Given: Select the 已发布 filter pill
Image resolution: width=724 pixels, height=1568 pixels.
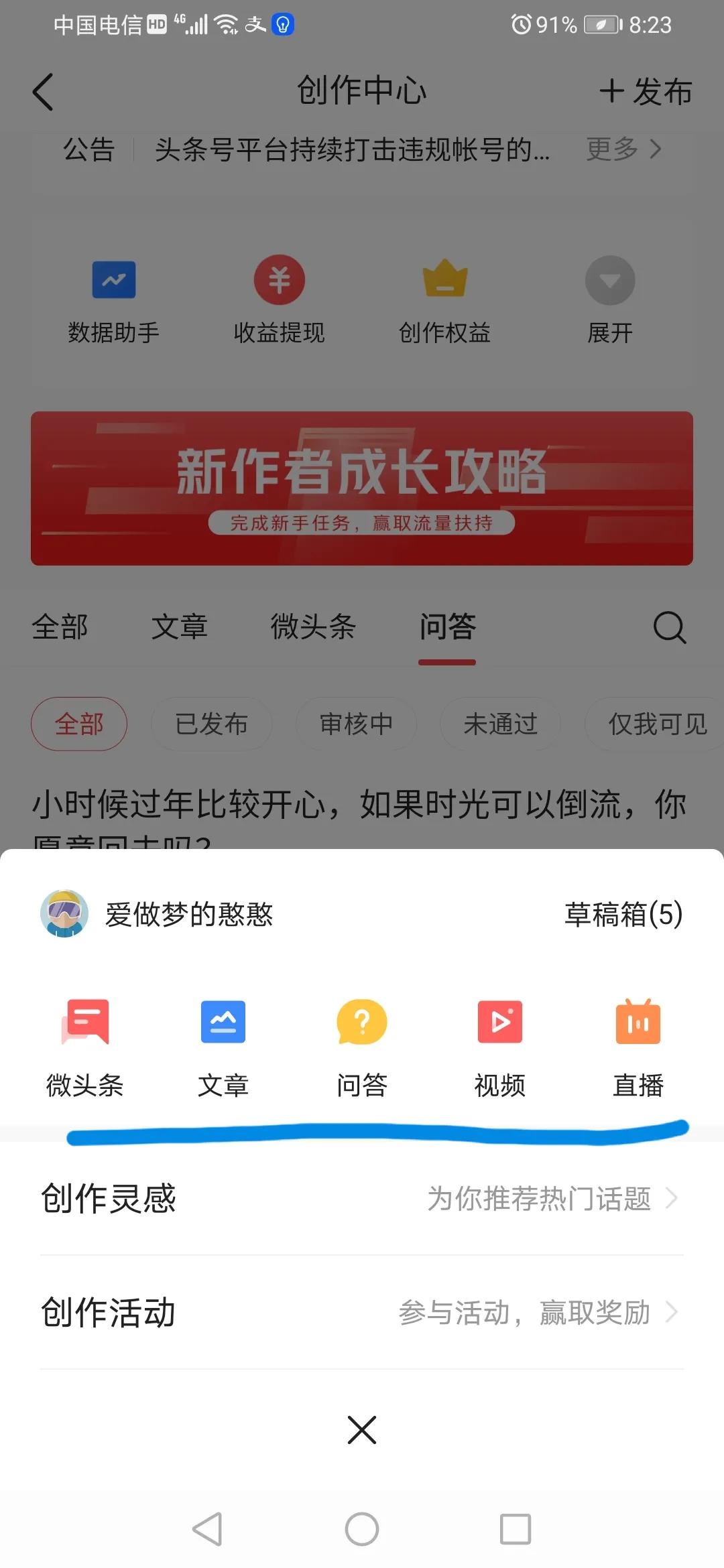Looking at the screenshot, I should tap(212, 724).
